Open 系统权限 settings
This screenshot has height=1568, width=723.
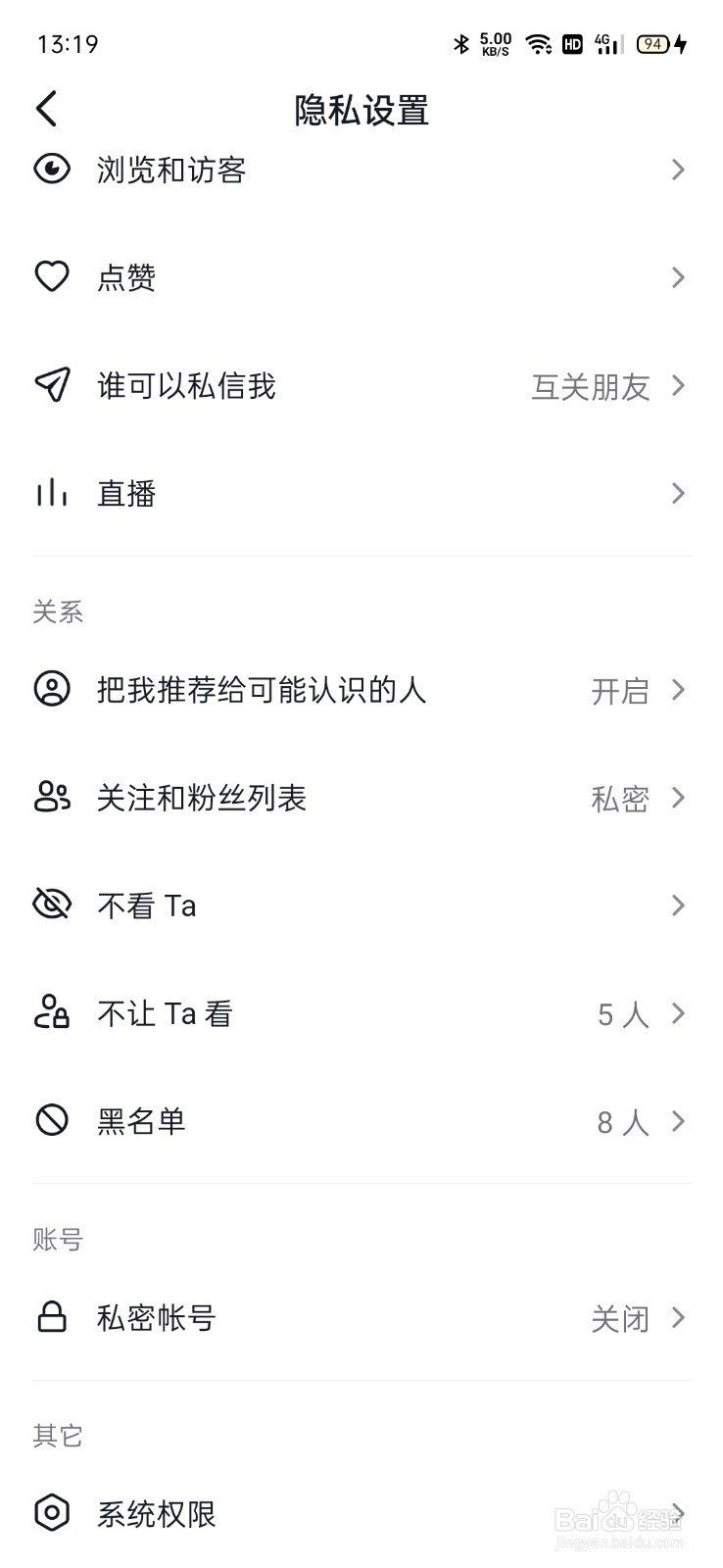point(361,1514)
